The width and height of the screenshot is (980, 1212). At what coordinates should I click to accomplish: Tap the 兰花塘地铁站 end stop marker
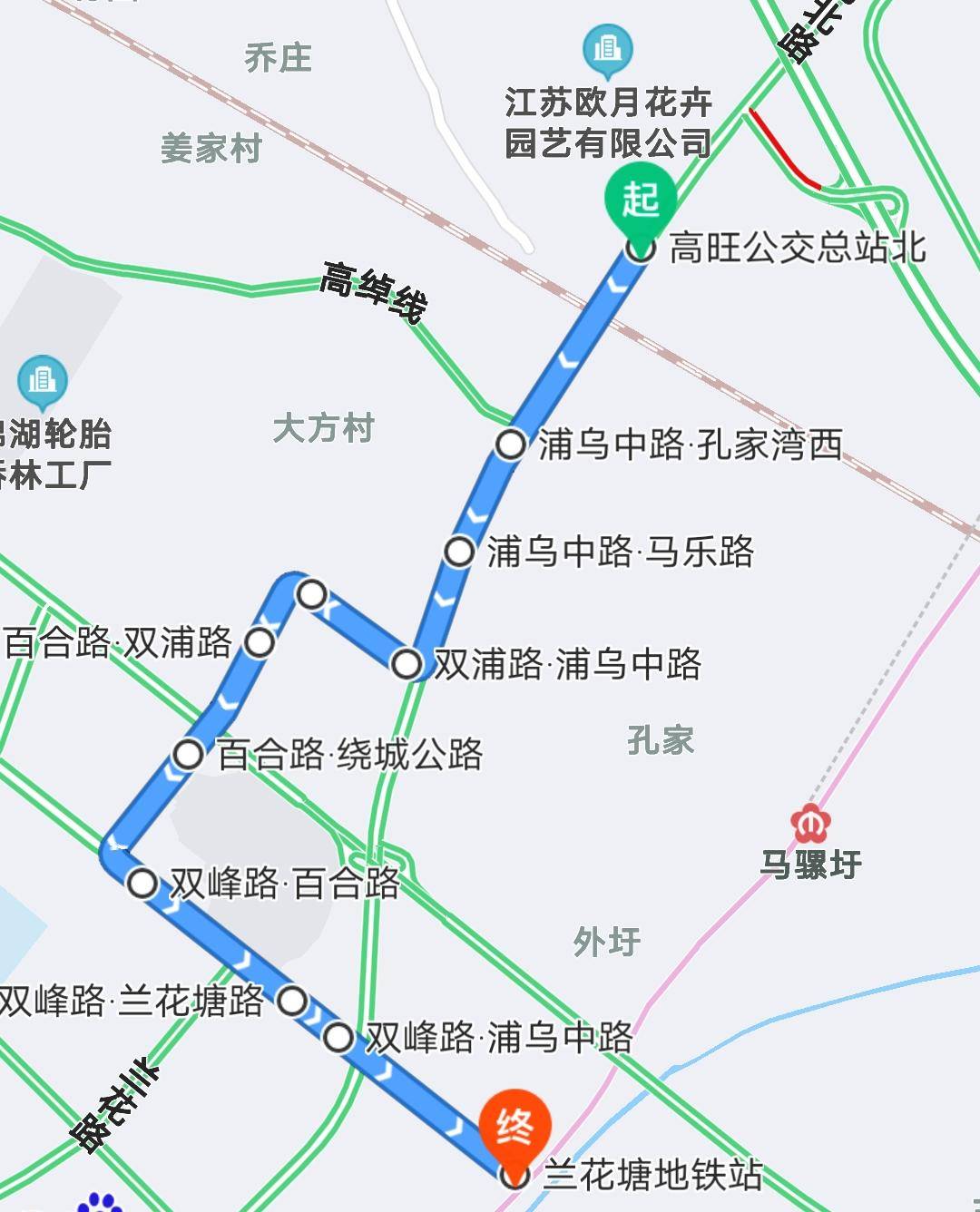point(515,1176)
